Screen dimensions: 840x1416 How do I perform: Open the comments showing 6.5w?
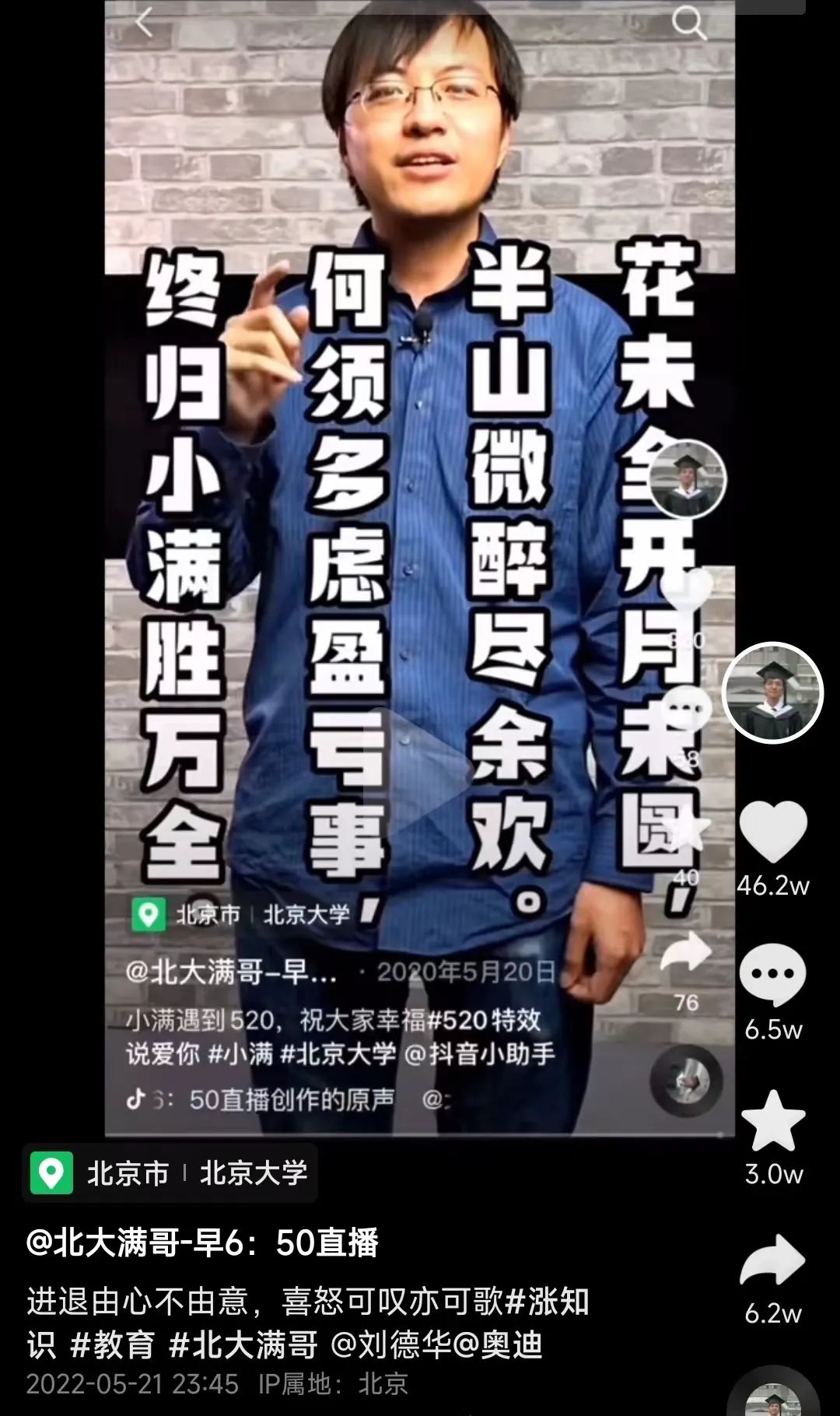[772, 974]
